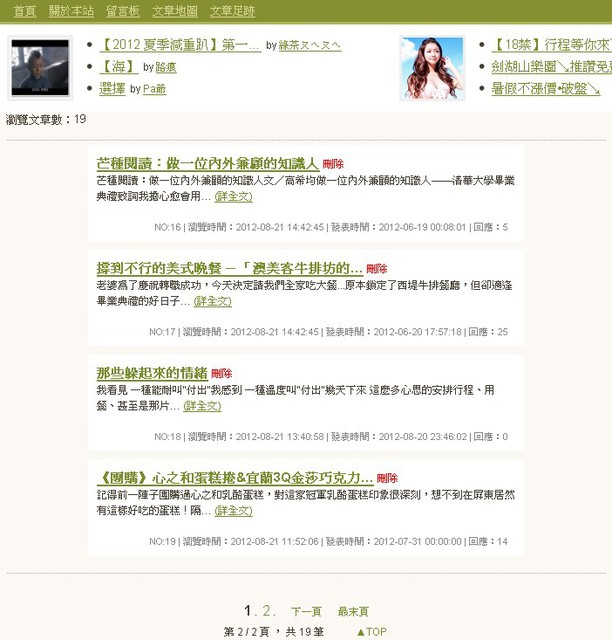The image size is (612, 640).
Task: Open article 芒種閱讀：做一位內外兼顧的知識人
Action: (x=207, y=163)
